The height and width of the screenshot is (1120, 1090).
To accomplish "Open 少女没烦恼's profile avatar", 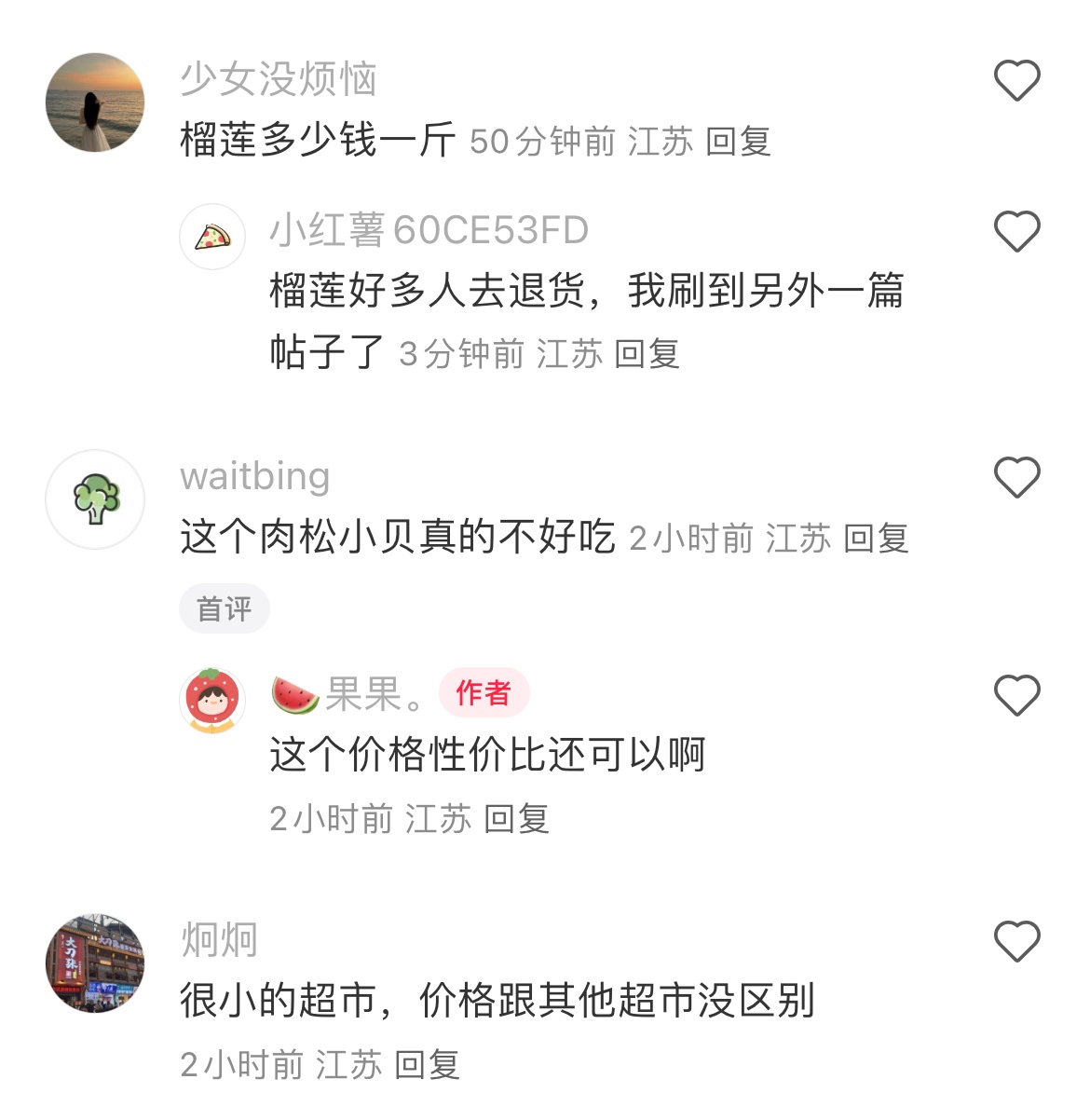I will point(95,102).
